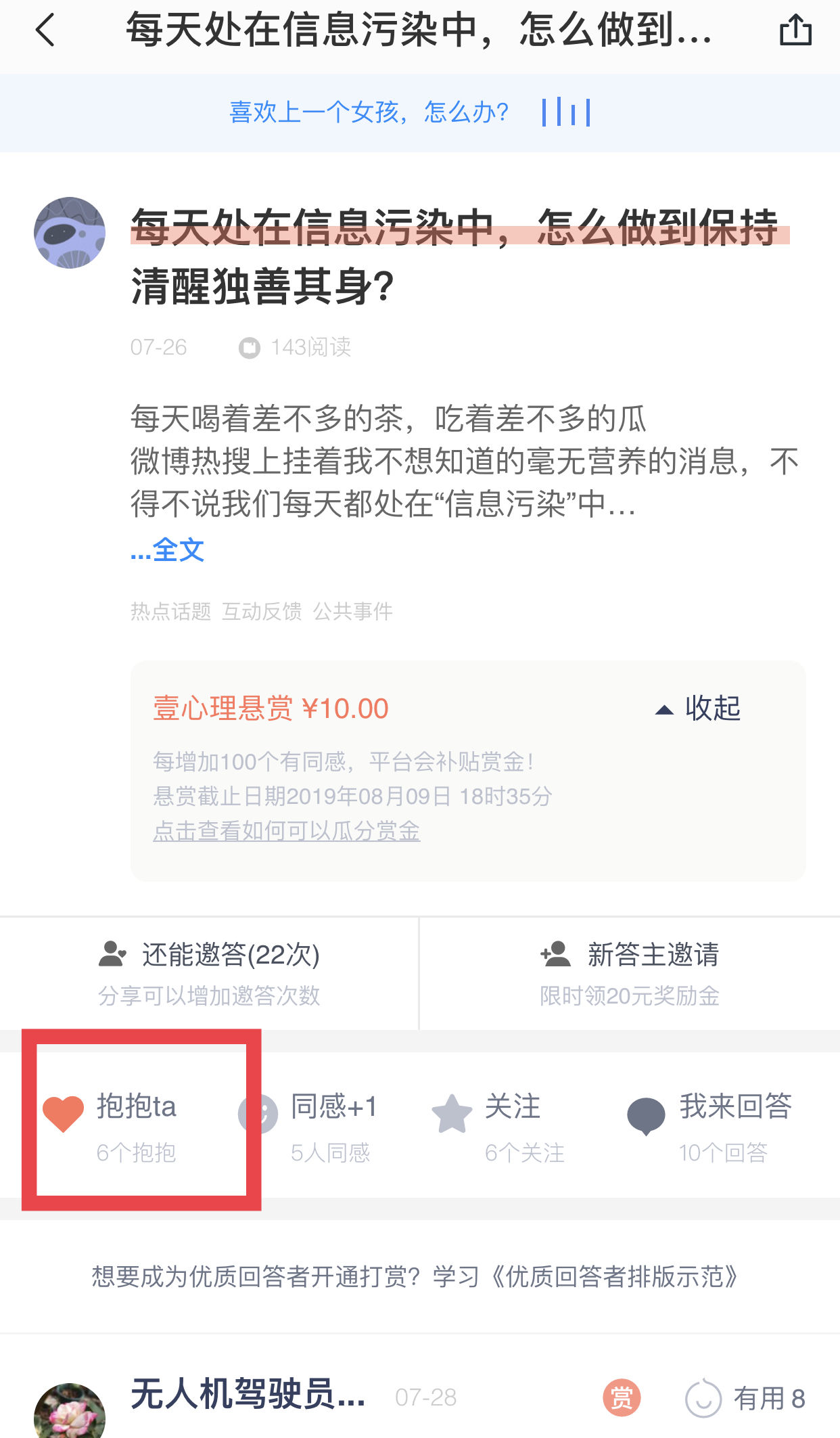Open link 点击查看如何可以瓜分赏金
This screenshot has width=840, height=1438.
(x=286, y=831)
